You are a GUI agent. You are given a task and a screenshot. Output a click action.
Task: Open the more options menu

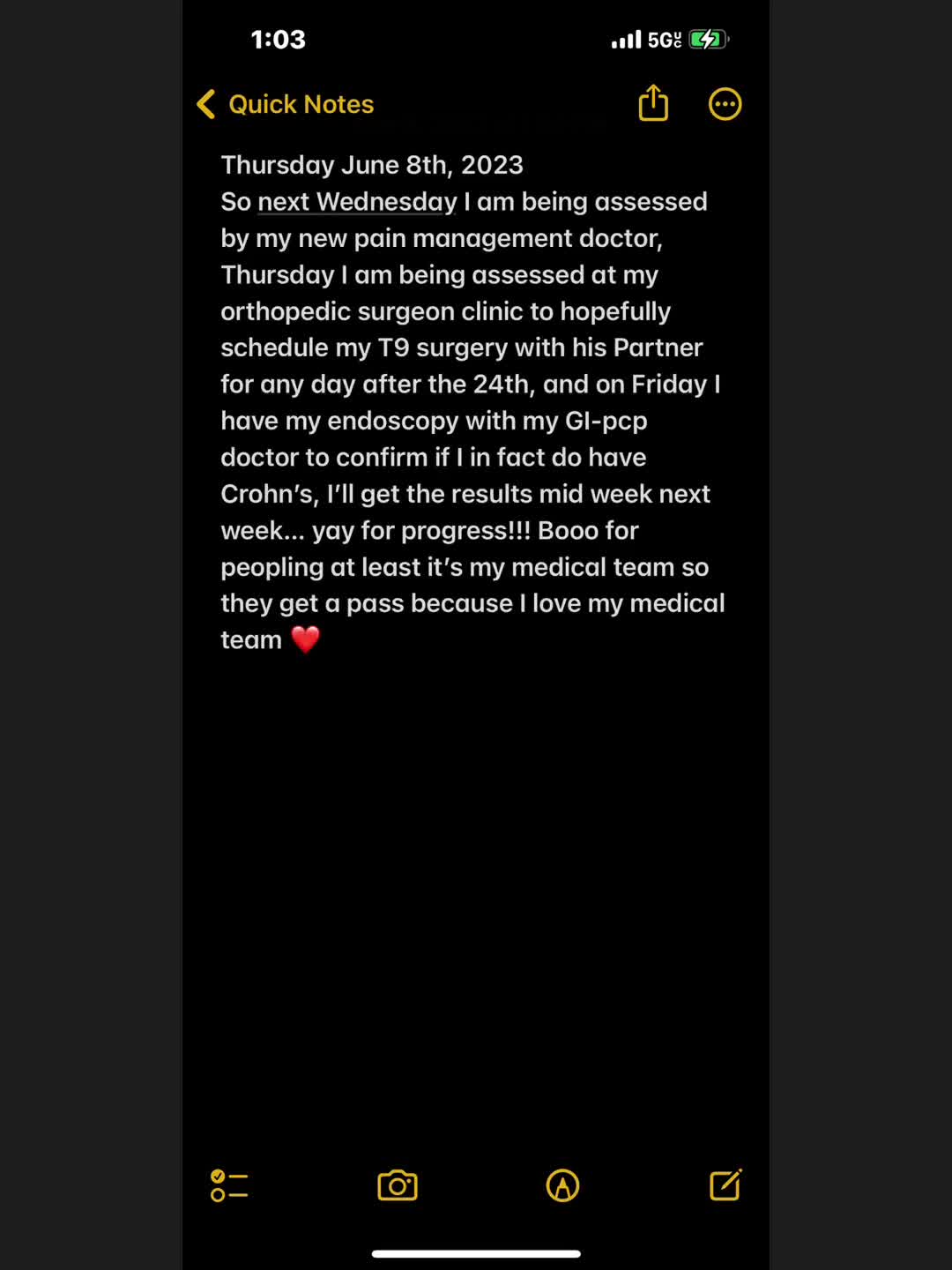pyautogui.click(x=725, y=104)
